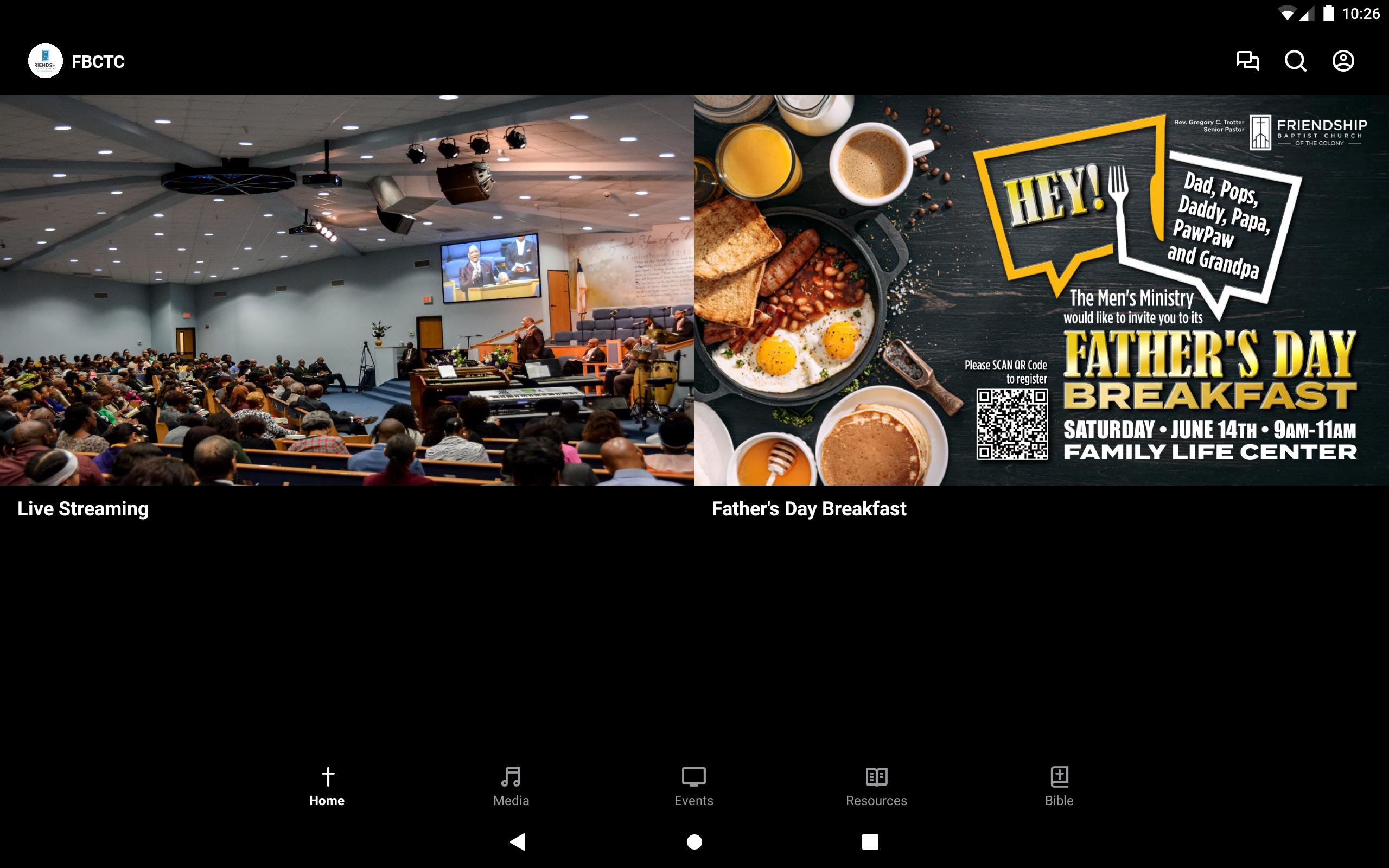Open the search icon
Viewport: 1389px width, 868px height.
click(1295, 61)
